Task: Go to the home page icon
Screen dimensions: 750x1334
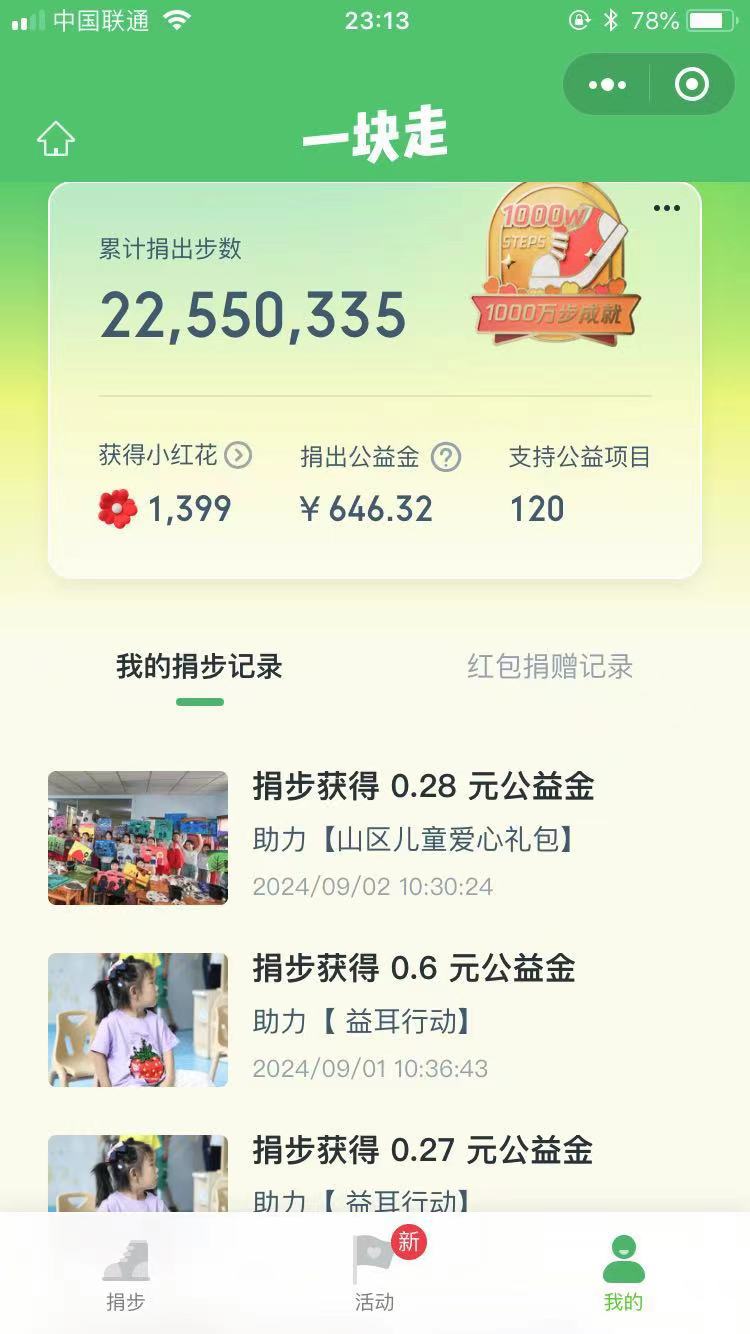Action: (56, 139)
